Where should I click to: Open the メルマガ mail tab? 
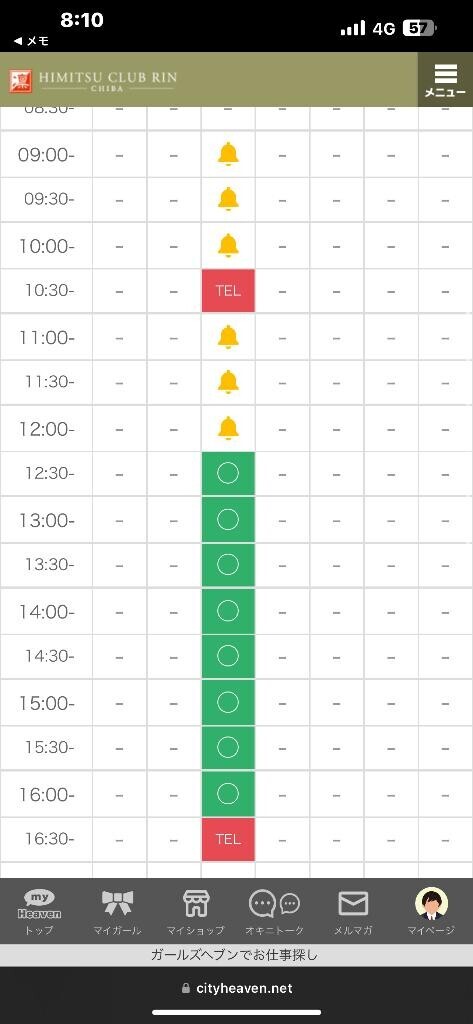(x=353, y=912)
